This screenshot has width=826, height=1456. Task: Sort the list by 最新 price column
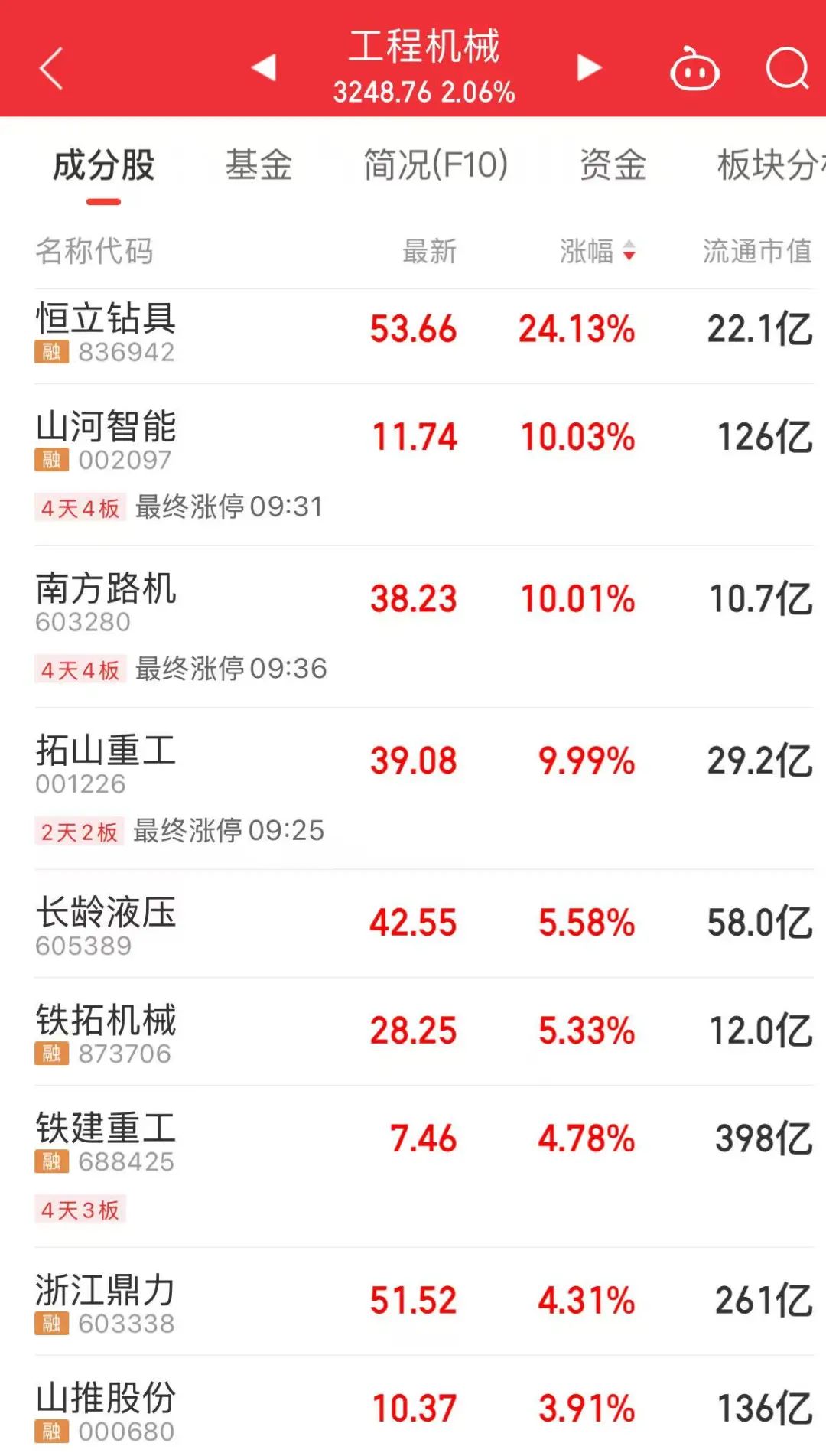click(x=429, y=251)
